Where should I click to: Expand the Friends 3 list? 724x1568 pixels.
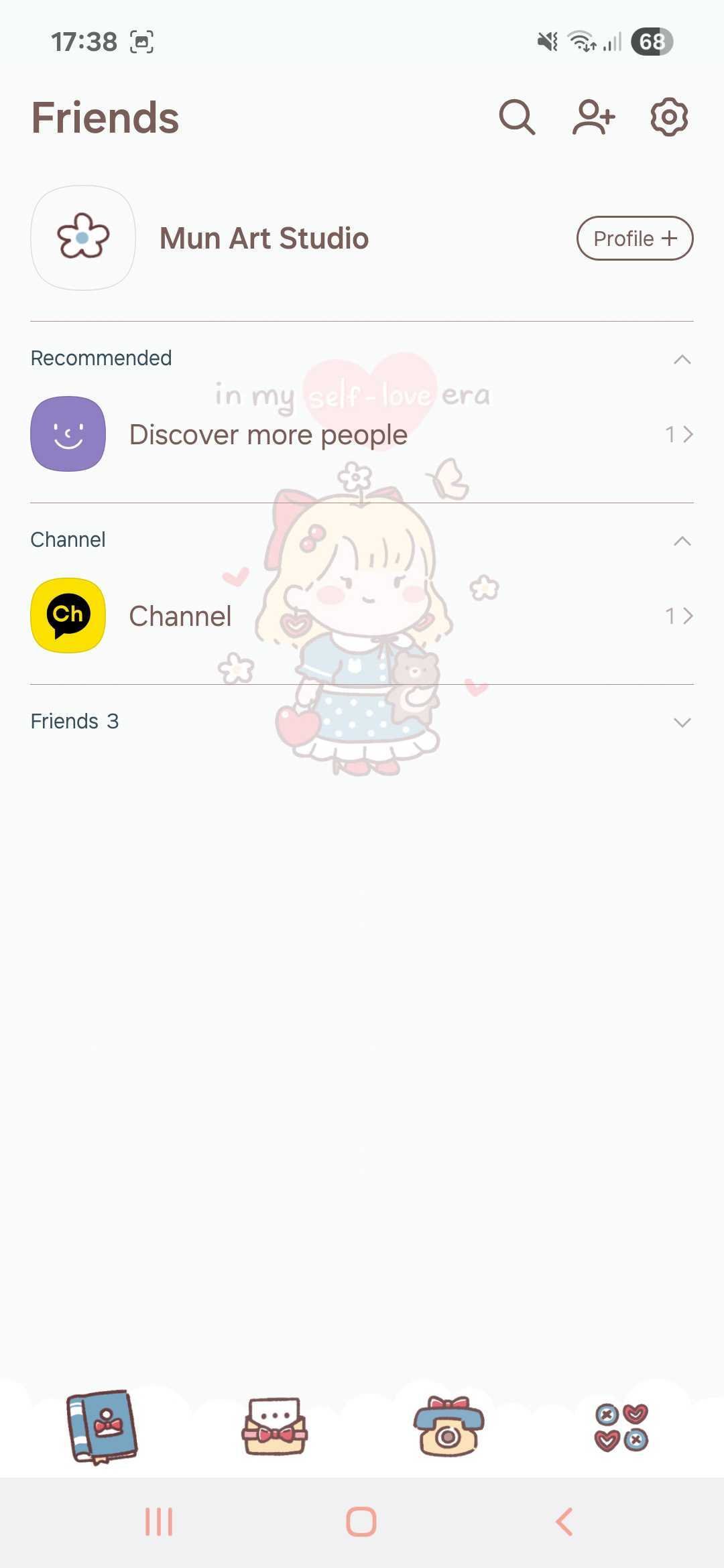682,722
